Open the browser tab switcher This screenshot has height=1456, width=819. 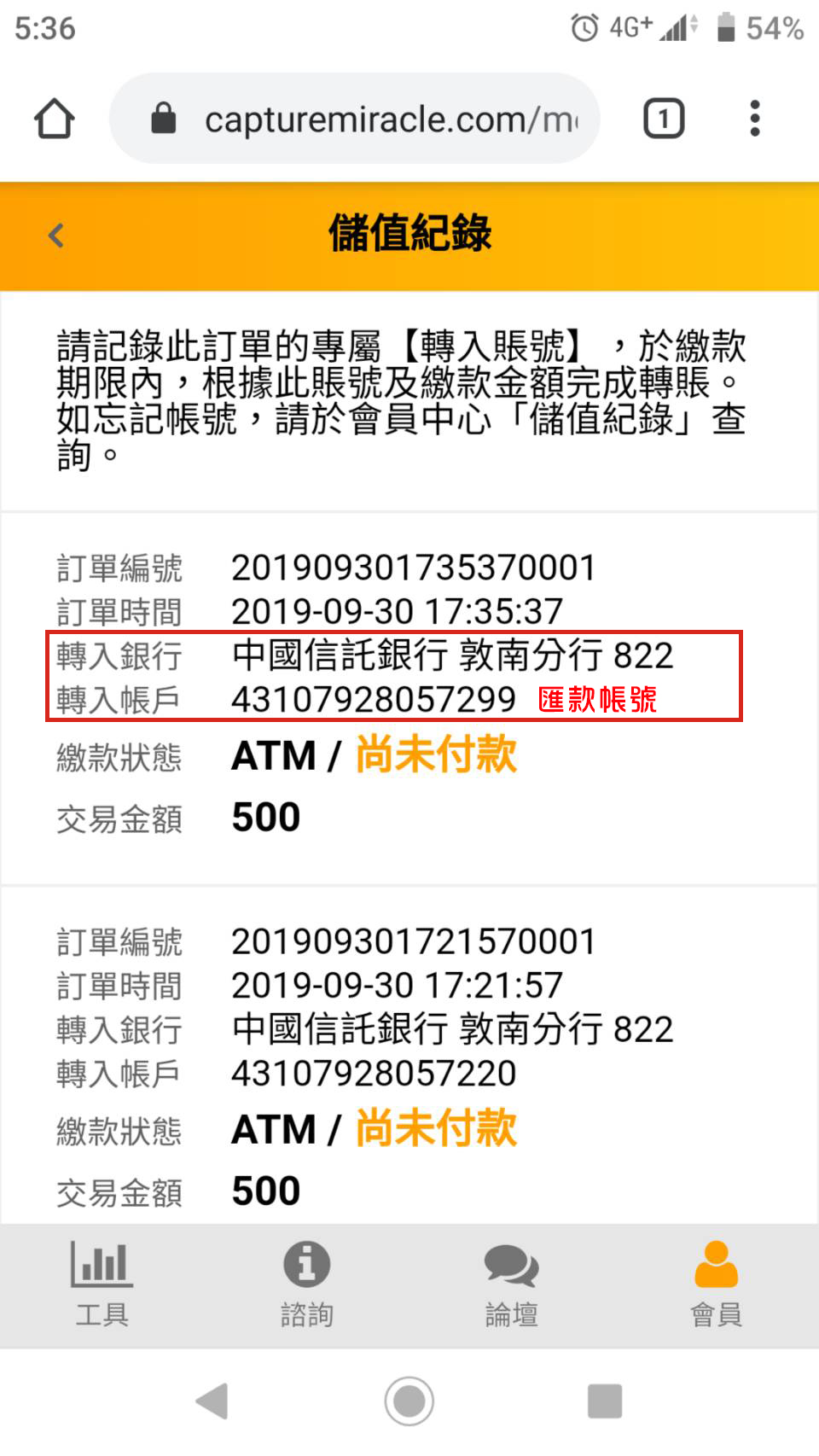click(x=663, y=119)
